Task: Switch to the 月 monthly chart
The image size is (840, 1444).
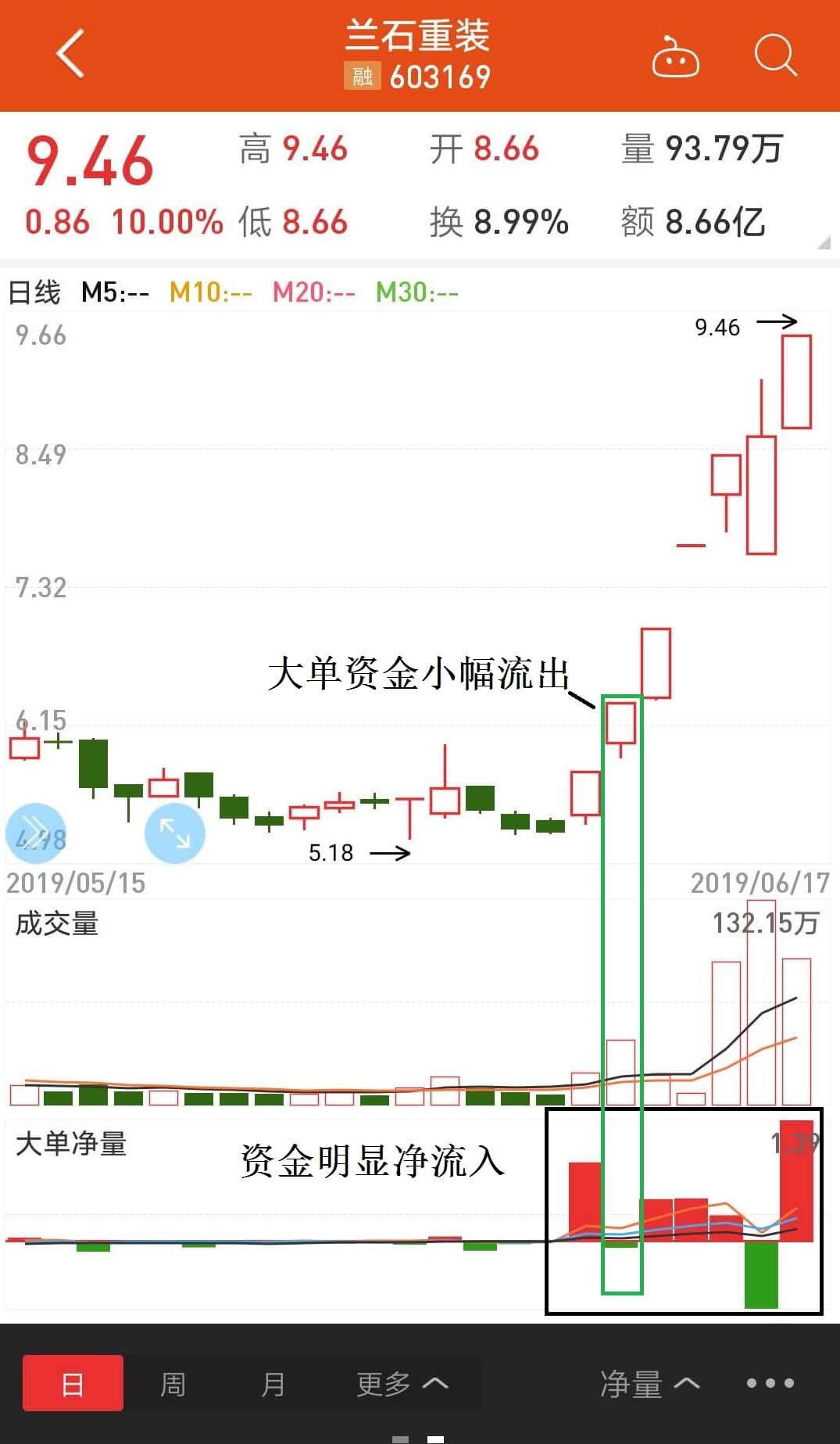Action: click(x=273, y=1384)
